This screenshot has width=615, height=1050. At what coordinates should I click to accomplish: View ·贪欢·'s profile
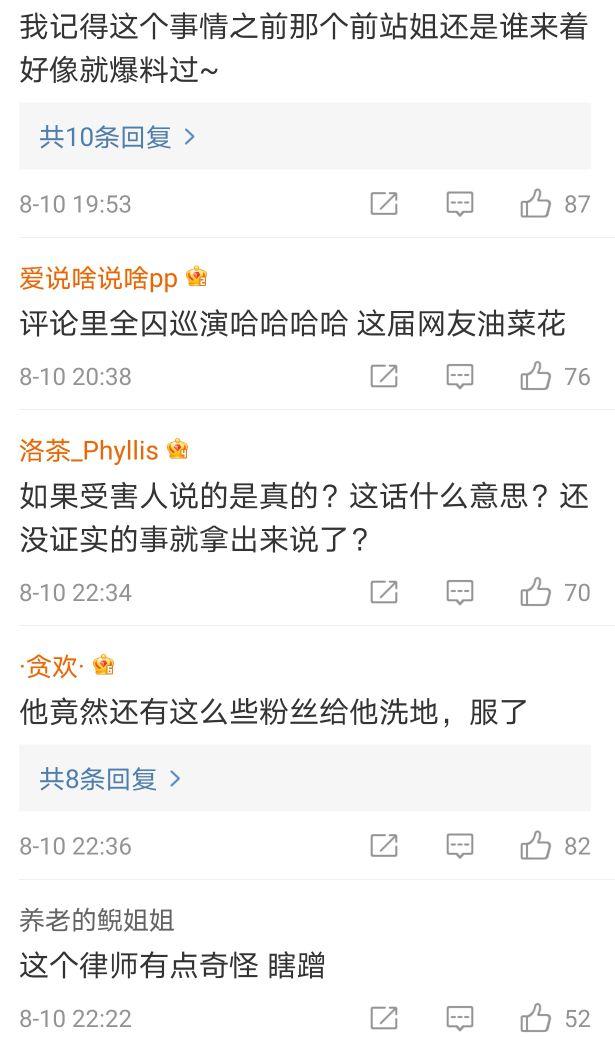click(52, 666)
